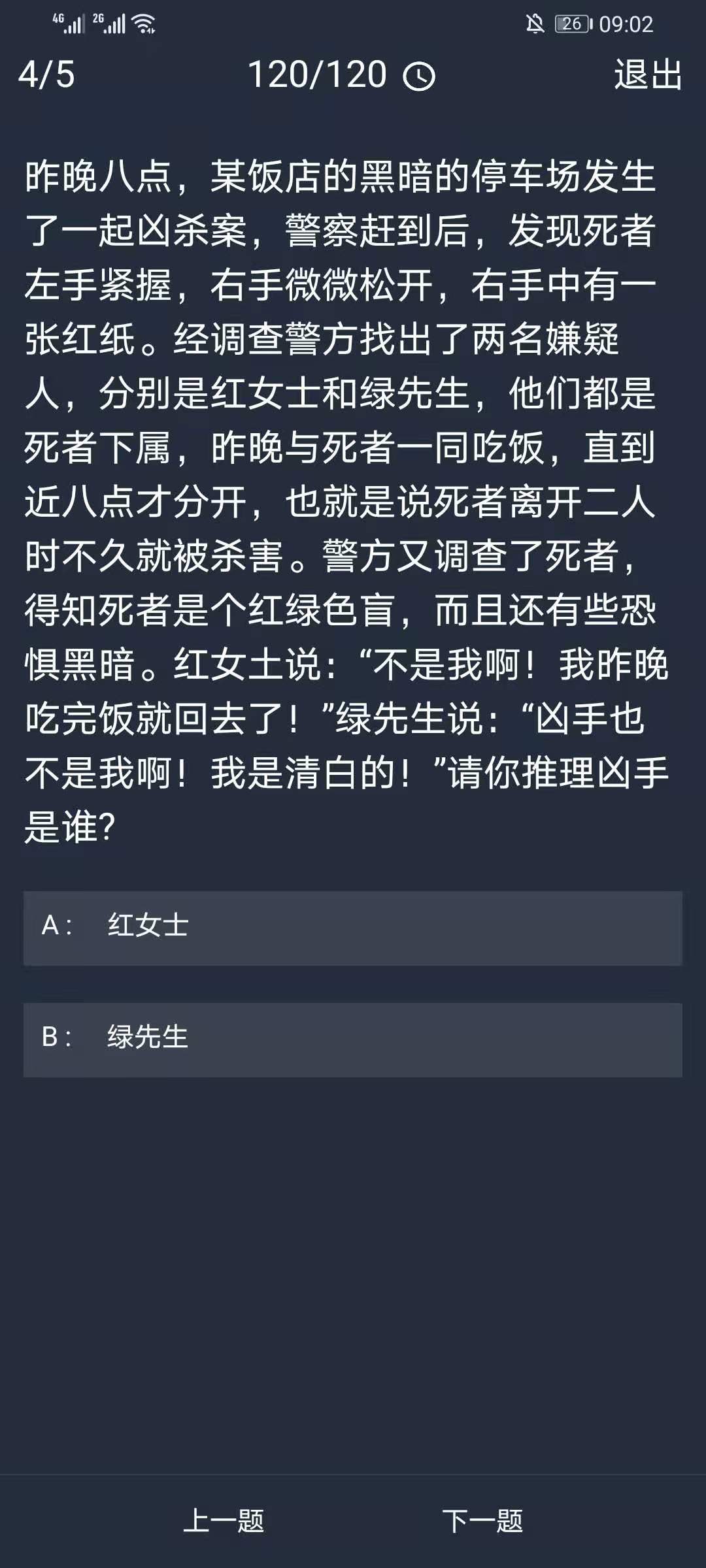Screen dimensions: 706x1568
Task: Select answer A: 红女士
Action: [353, 928]
